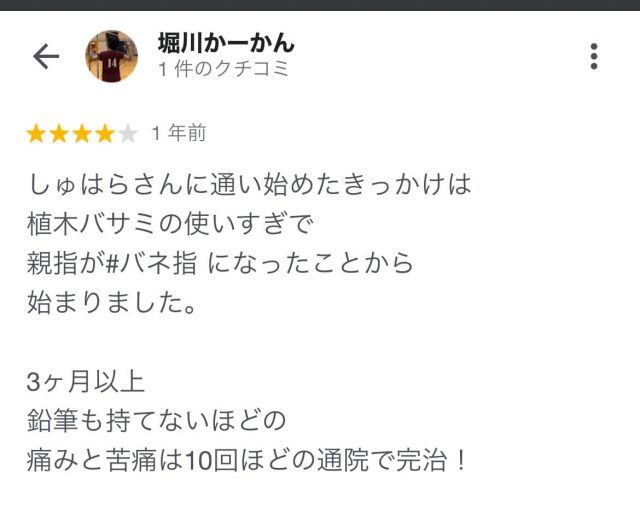The width and height of the screenshot is (640, 509).
Task: Go back using the arrow icon
Action: click(46, 56)
